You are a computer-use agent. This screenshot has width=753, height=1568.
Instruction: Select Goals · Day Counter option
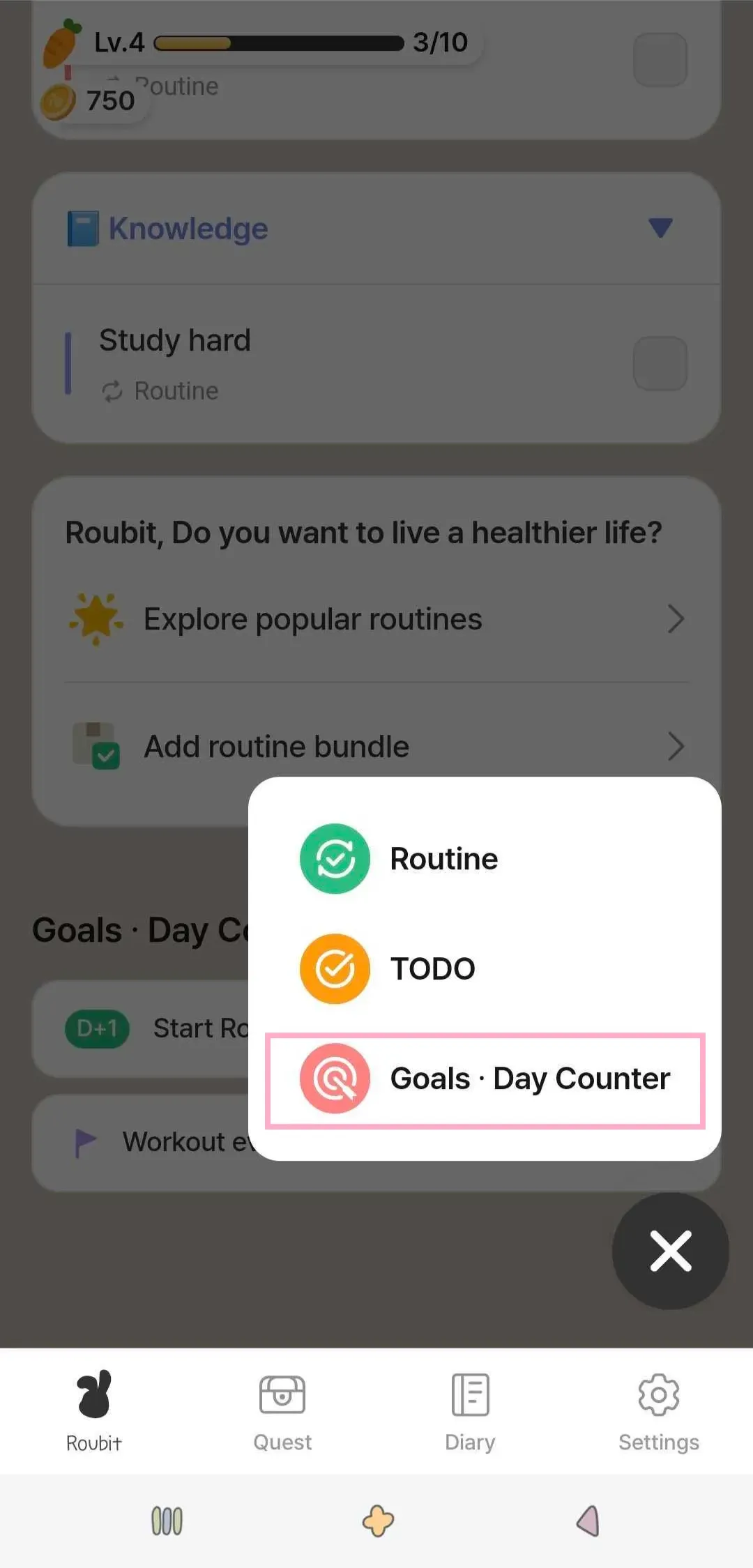tap(485, 1079)
